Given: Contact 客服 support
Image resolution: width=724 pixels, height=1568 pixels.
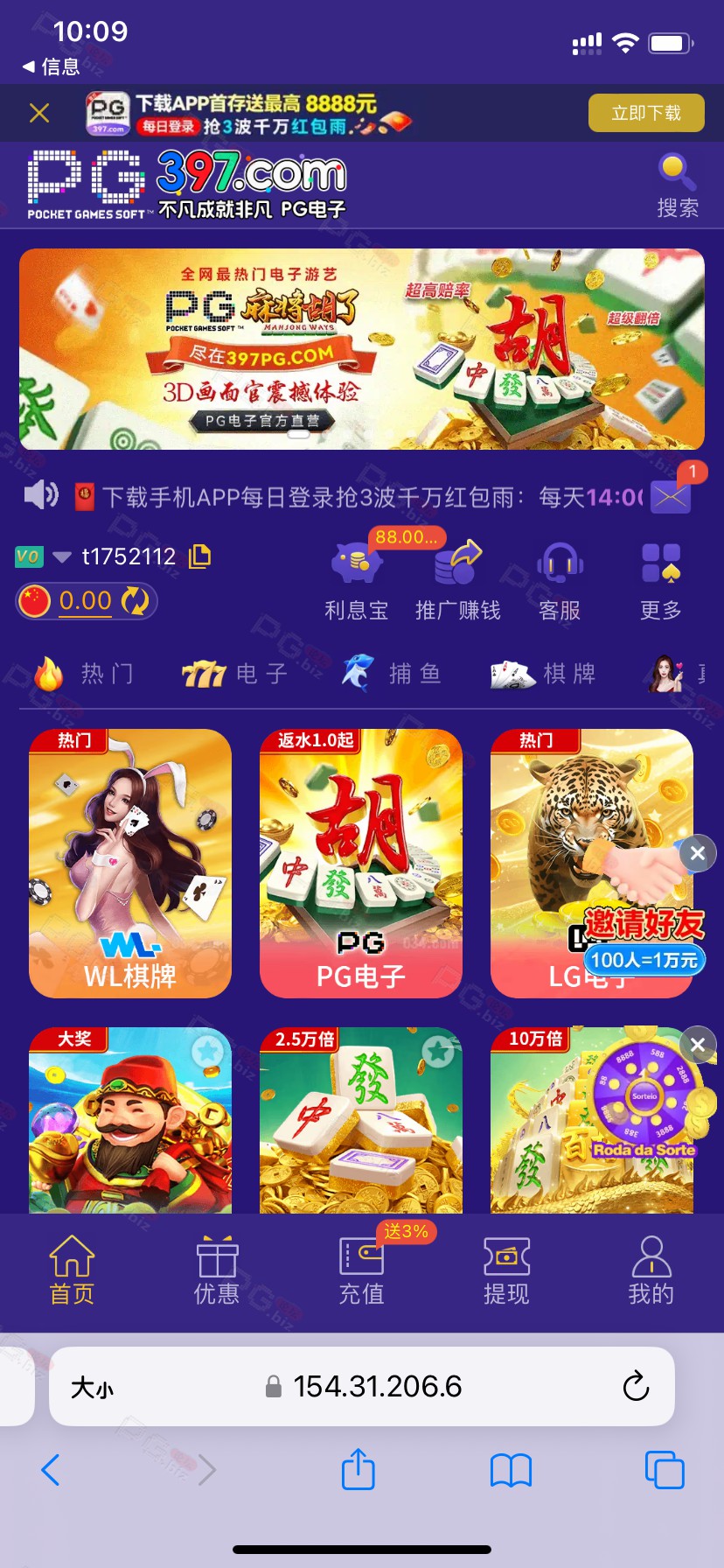Looking at the screenshot, I should [560, 581].
